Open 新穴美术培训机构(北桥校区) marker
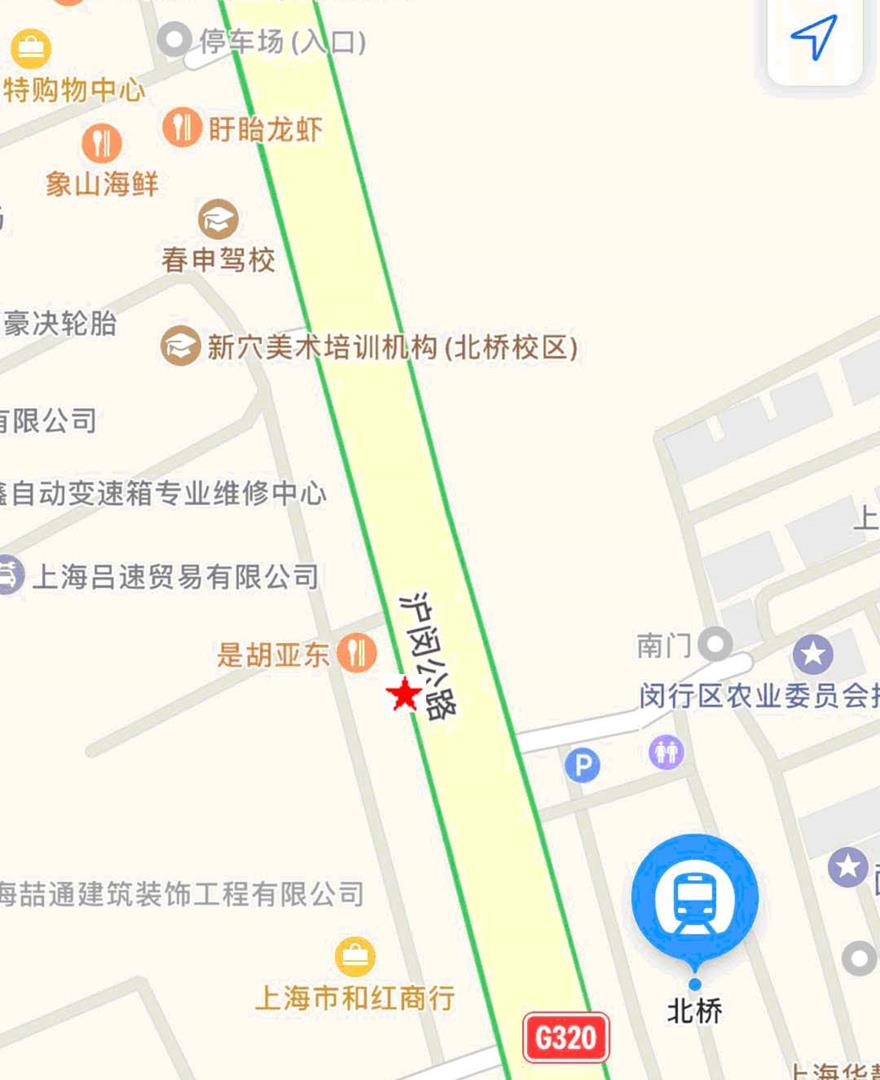This screenshot has width=880, height=1080. click(181, 346)
